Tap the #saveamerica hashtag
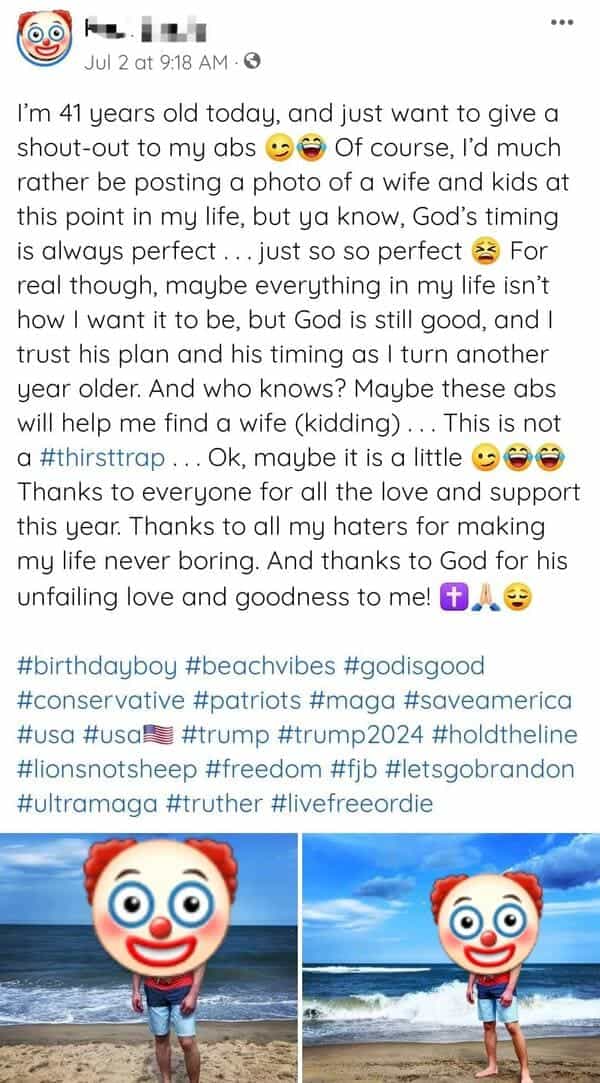Viewport: 600px width, 1083px height. (501, 700)
